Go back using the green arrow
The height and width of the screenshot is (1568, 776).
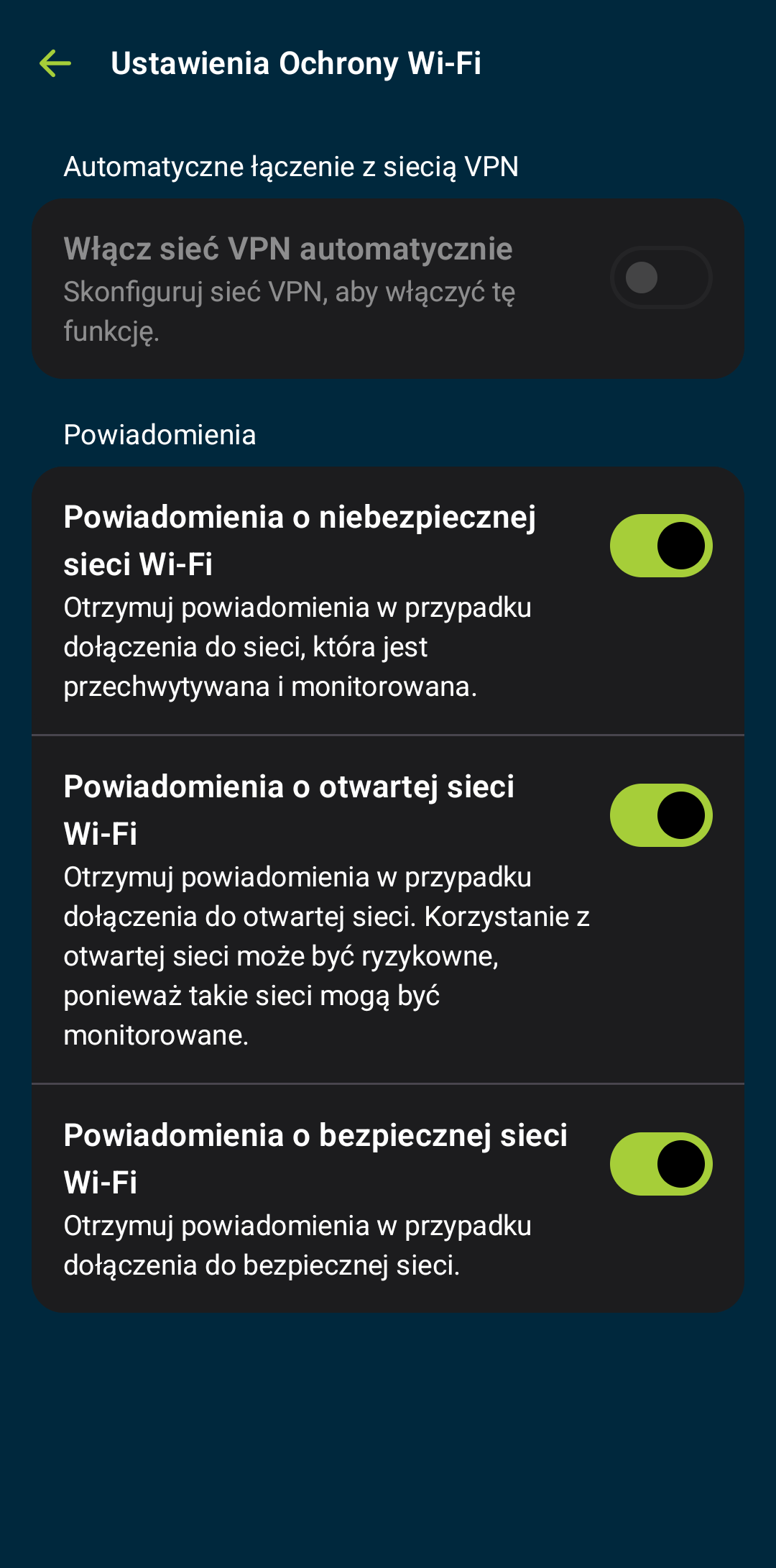(55, 63)
